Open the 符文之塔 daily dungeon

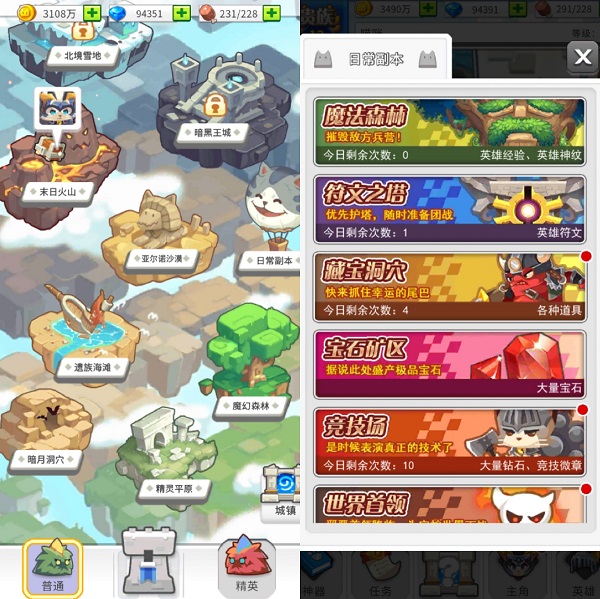[x=449, y=208]
